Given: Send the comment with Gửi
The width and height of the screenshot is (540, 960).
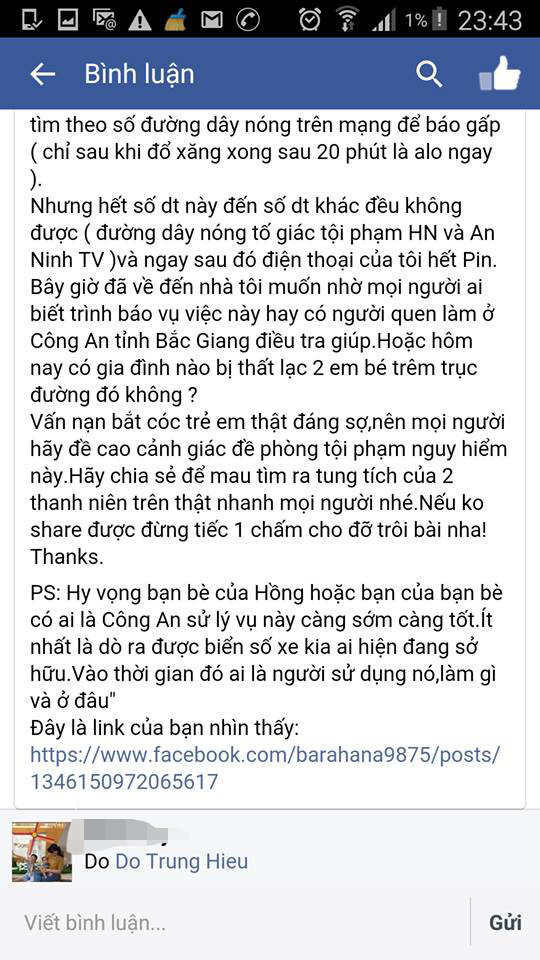Looking at the screenshot, I should 505,923.
